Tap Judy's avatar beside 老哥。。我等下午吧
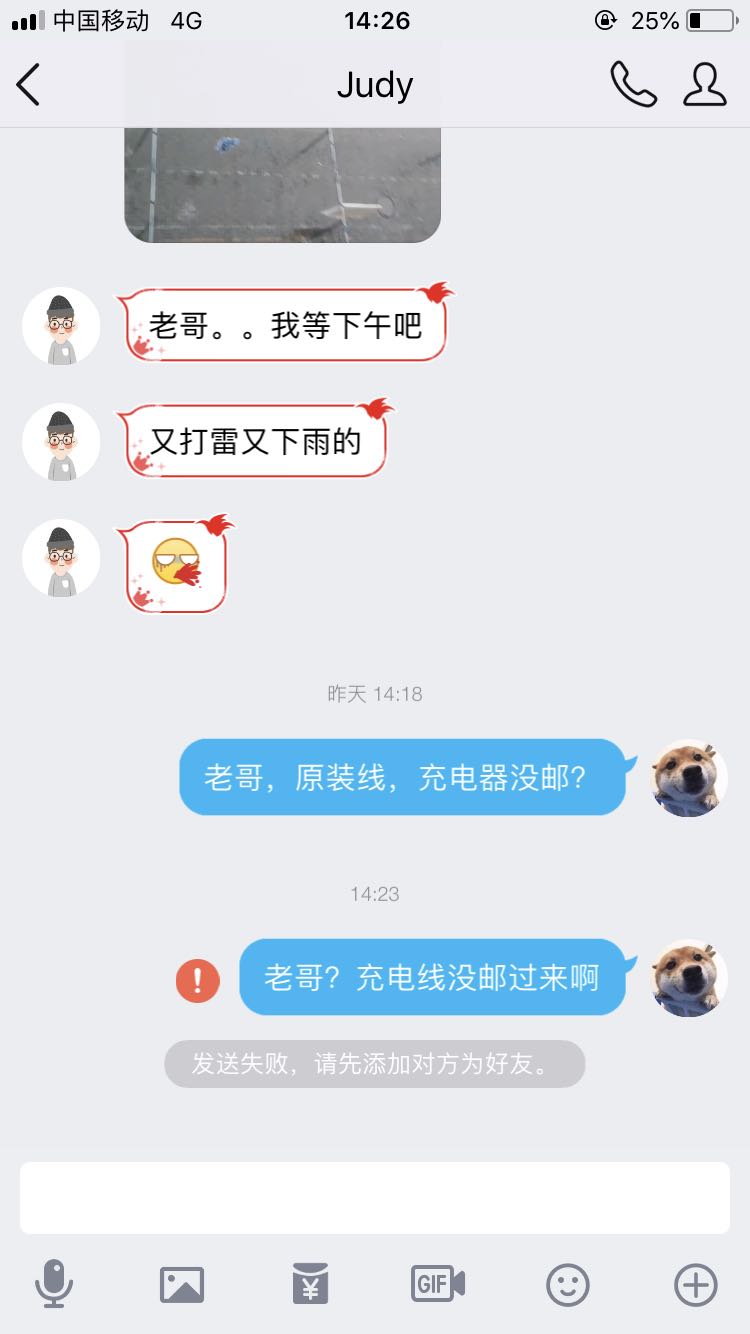 click(x=61, y=326)
